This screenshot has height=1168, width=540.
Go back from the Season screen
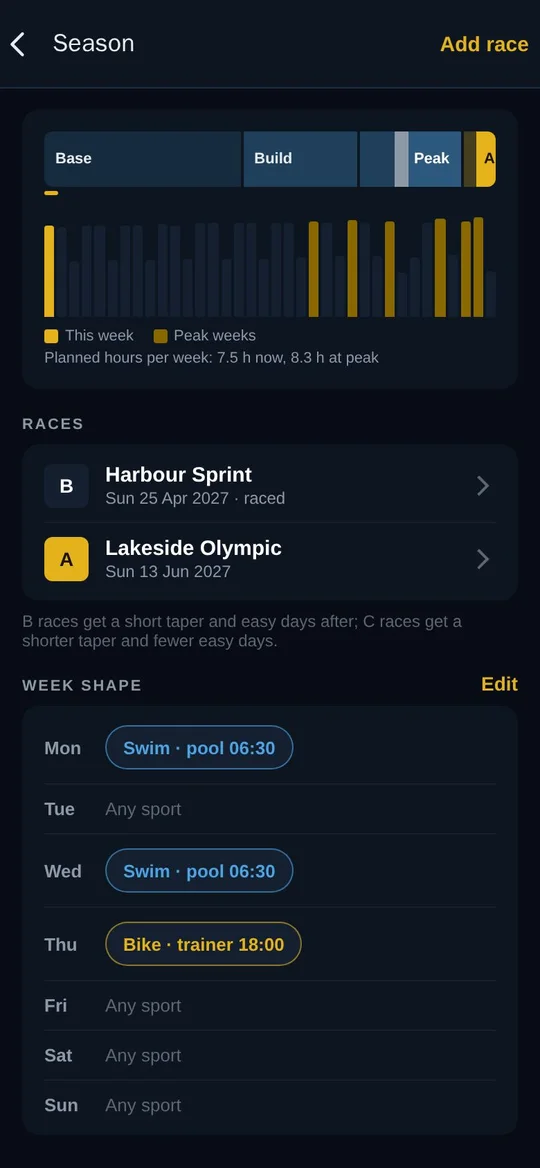pos(18,44)
